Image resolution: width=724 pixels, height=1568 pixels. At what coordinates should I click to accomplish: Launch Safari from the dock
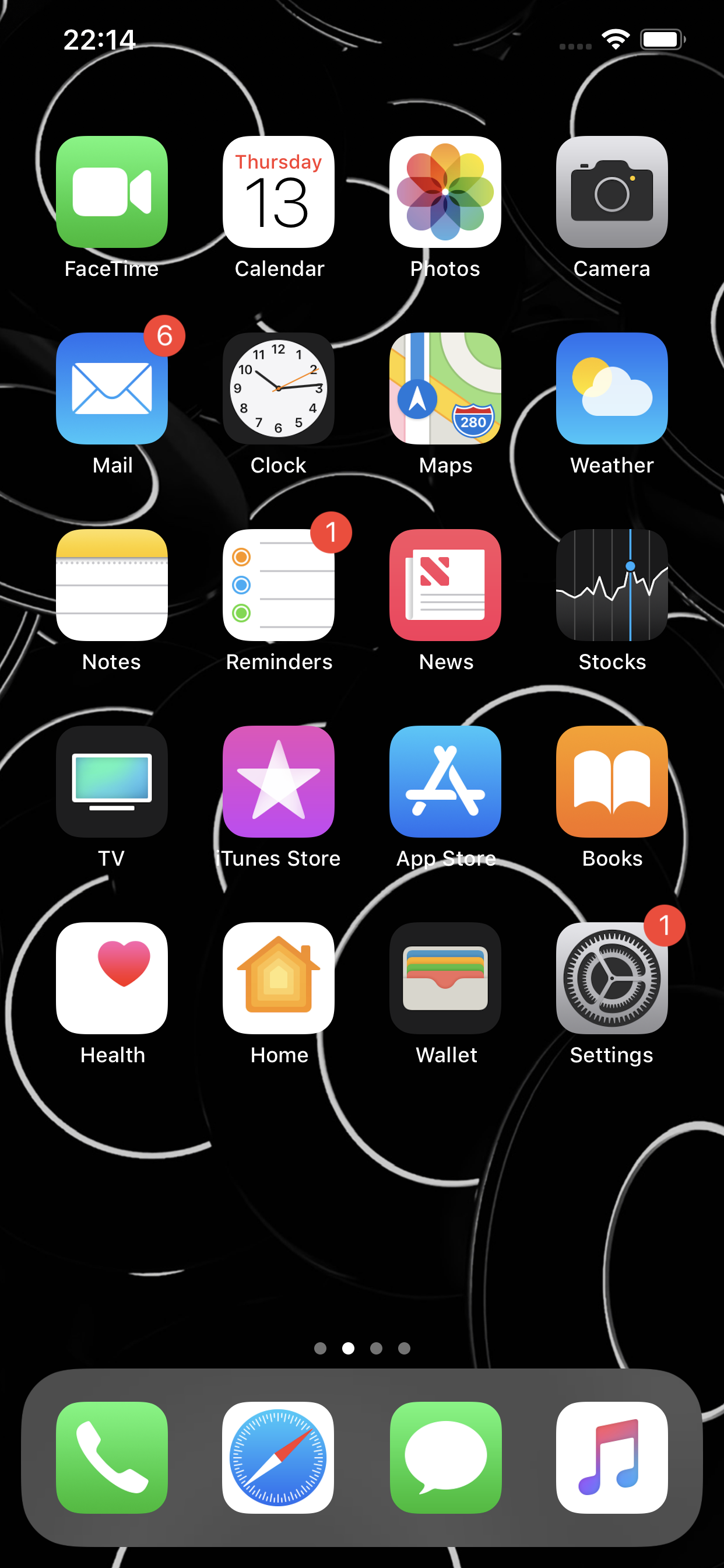tap(278, 1458)
